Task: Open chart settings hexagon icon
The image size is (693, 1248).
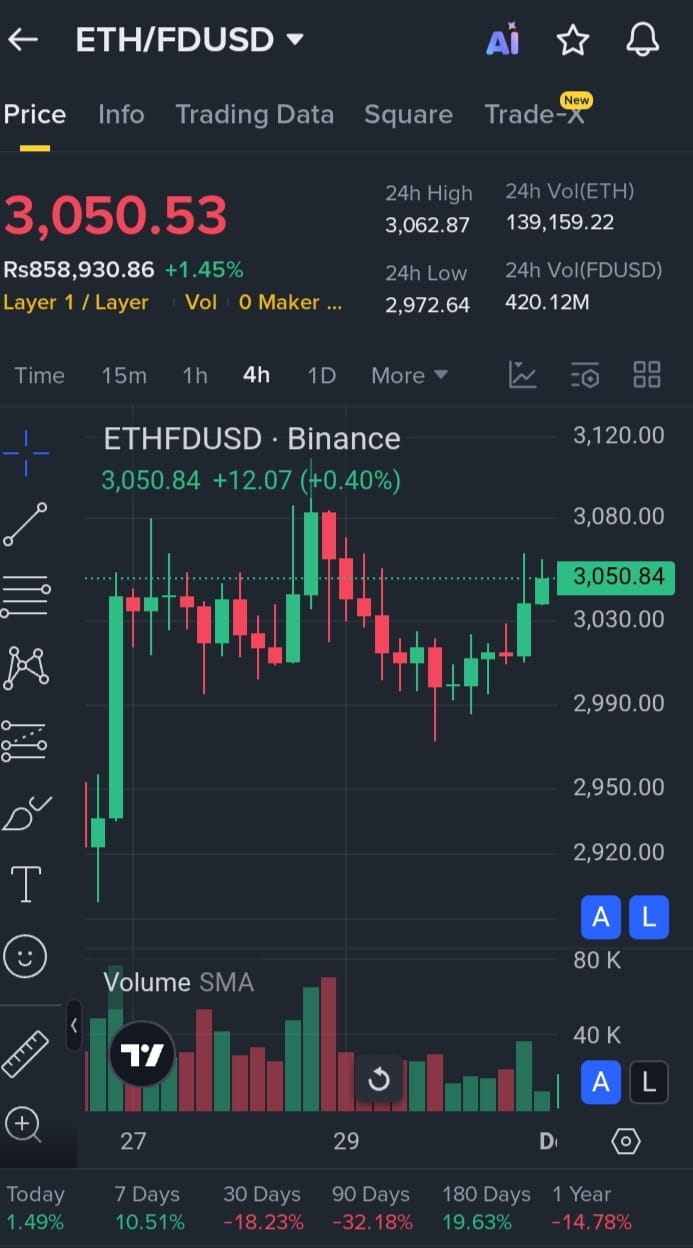Action: coord(626,1141)
